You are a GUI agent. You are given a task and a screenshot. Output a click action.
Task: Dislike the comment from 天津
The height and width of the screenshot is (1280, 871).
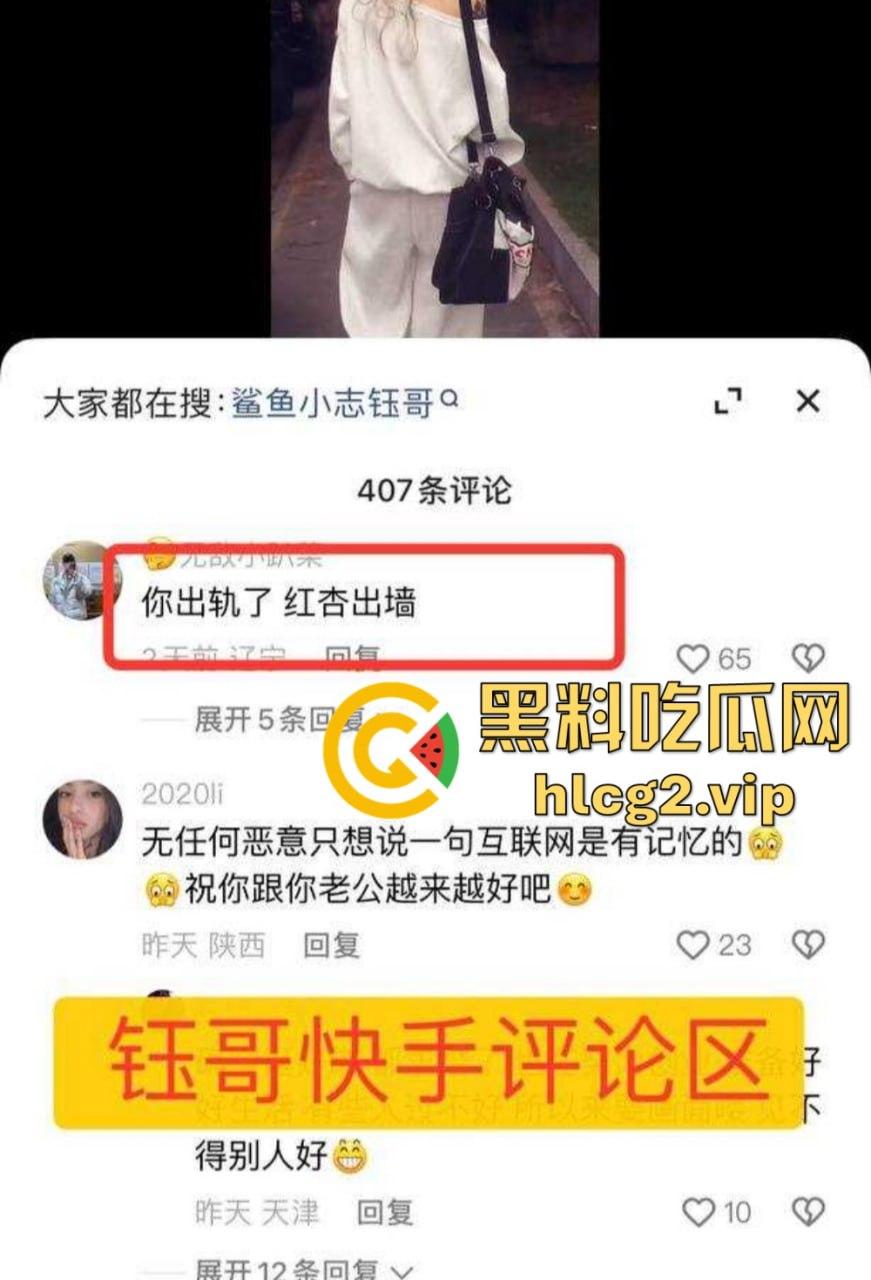tap(807, 1213)
